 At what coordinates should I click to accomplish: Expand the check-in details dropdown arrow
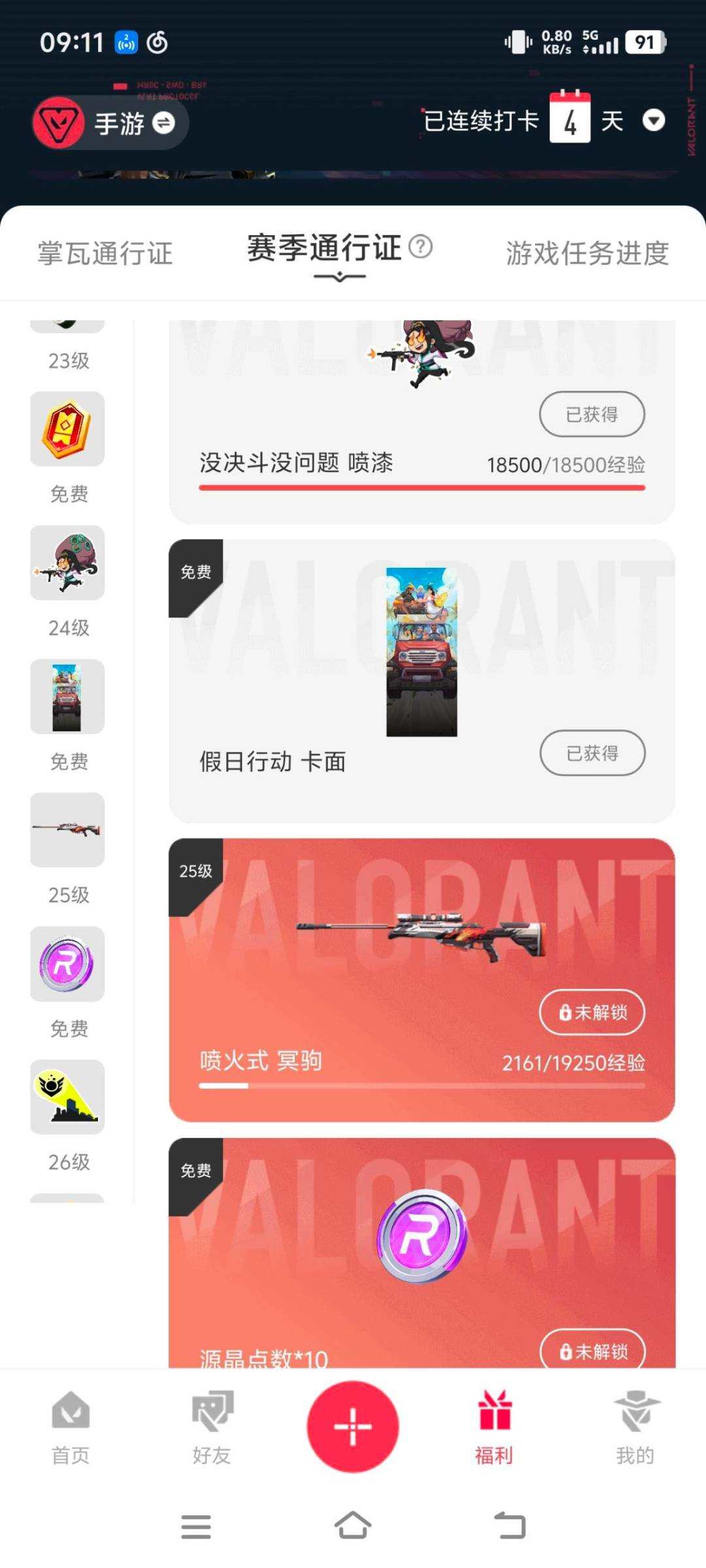click(654, 122)
